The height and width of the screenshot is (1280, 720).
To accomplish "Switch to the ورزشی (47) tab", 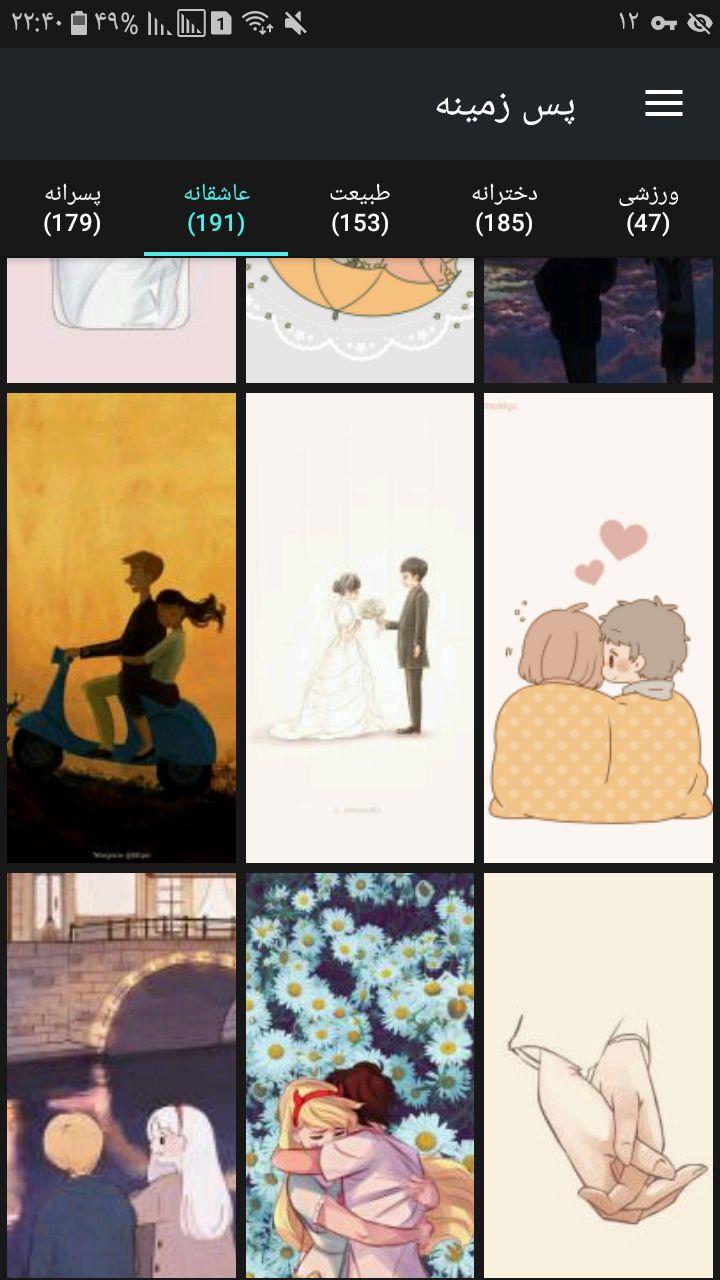I will tap(648, 209).
